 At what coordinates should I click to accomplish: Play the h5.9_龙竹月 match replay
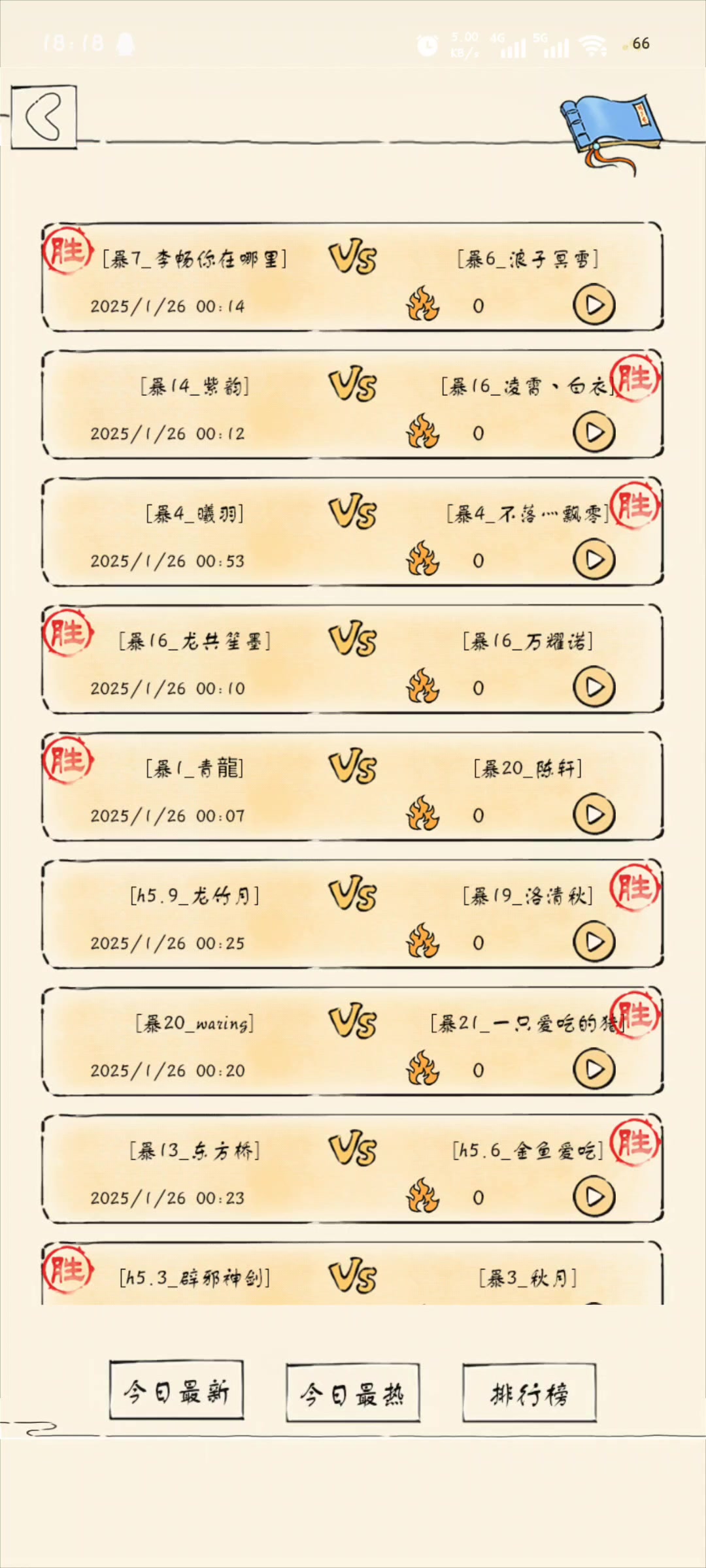click(x=594, y=942)
